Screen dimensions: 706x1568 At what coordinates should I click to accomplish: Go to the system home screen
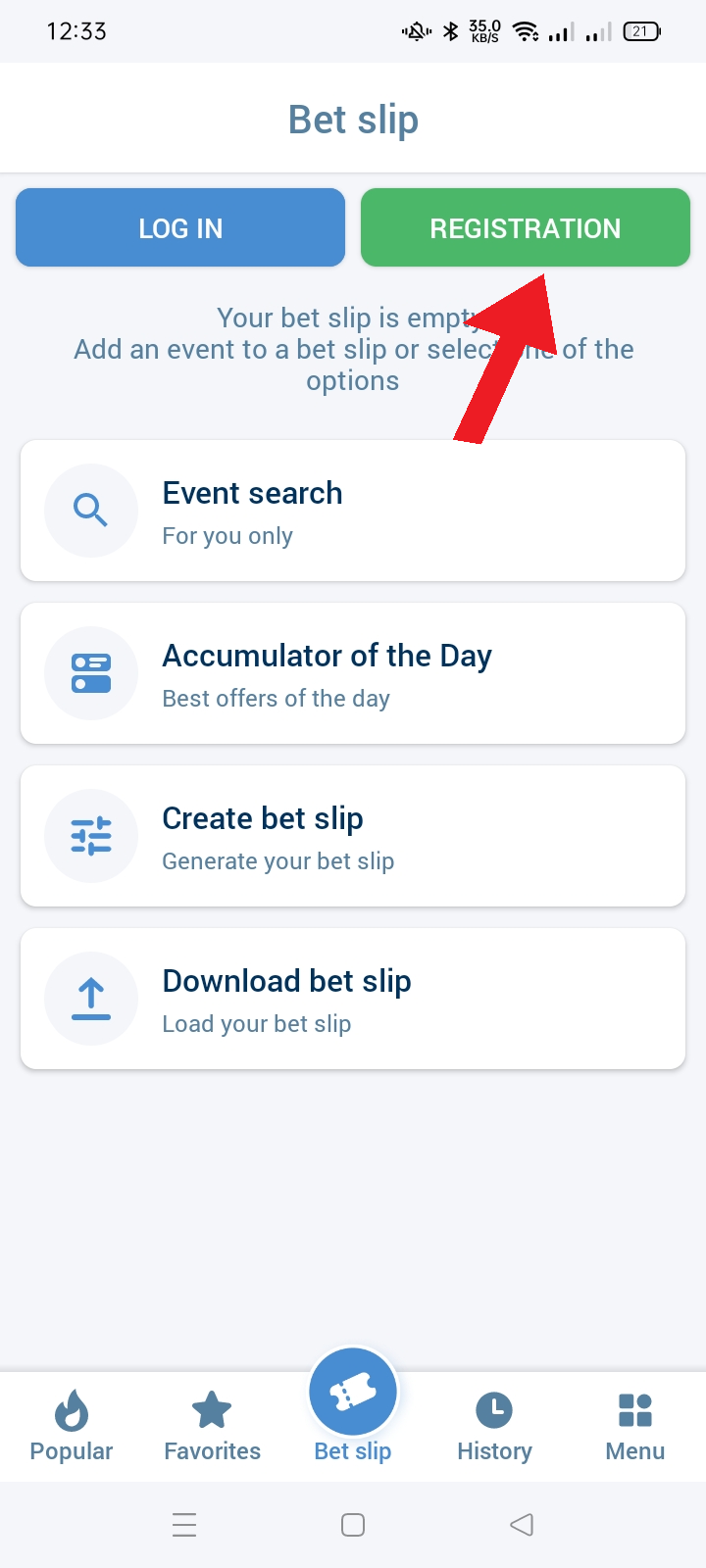coord(353,1525)
